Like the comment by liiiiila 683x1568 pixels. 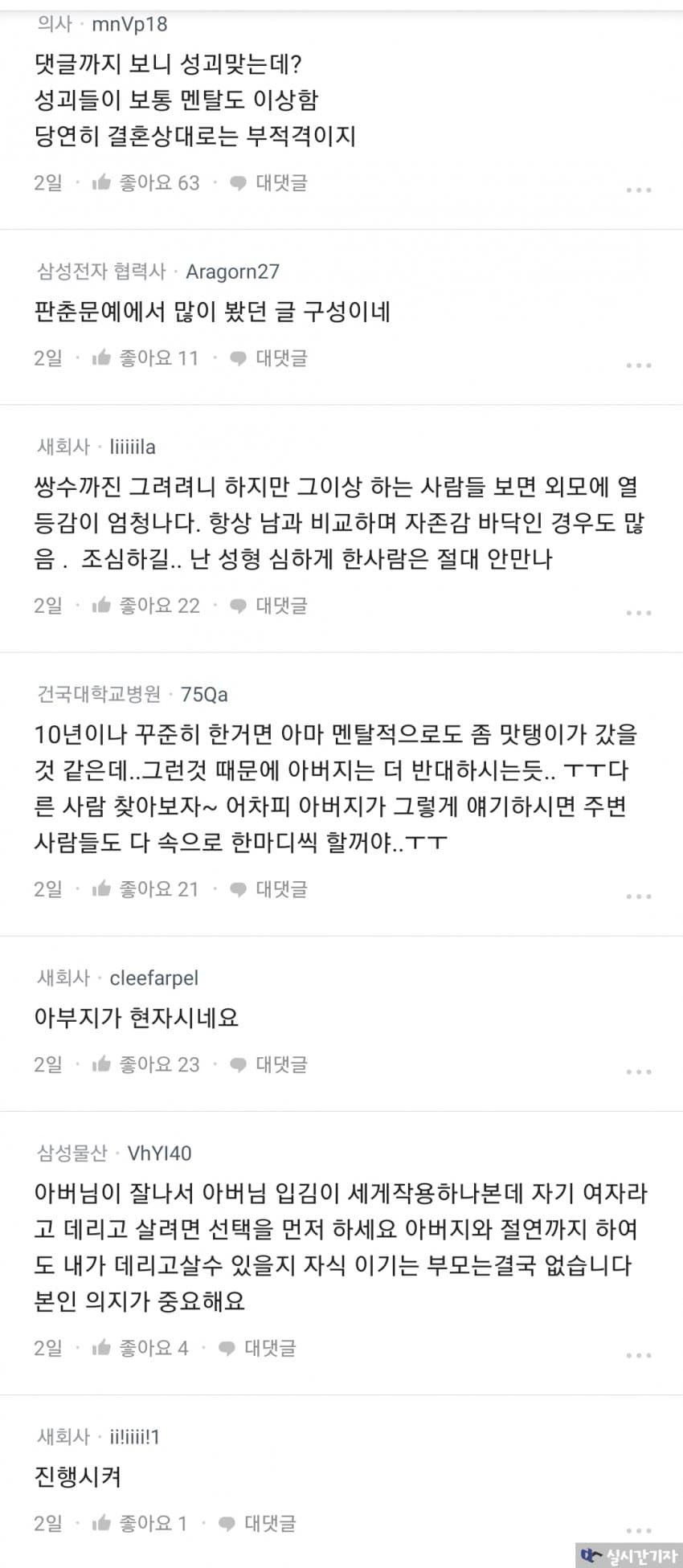(x=145, y=606)
